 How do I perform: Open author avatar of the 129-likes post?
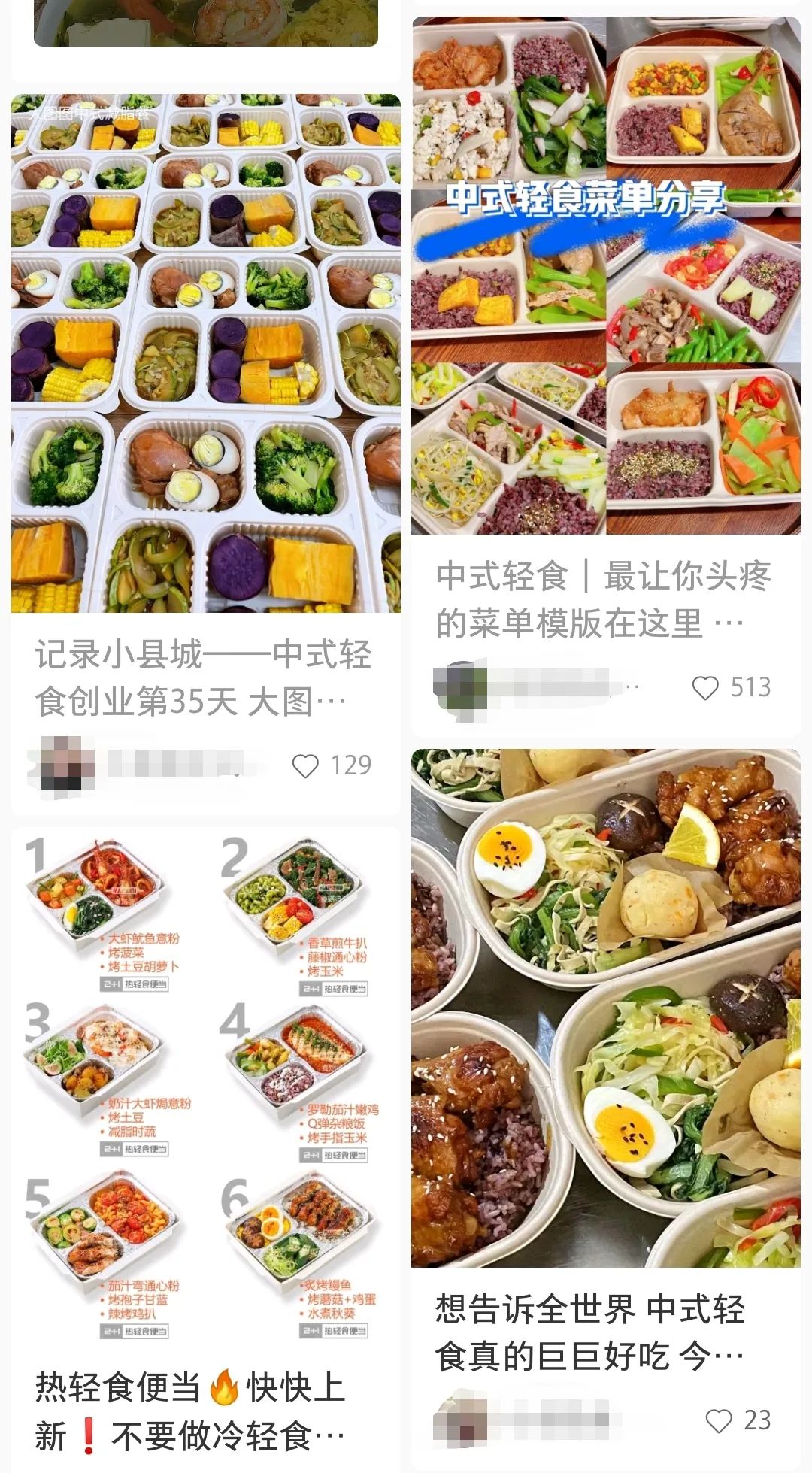click(x=62, y=765)
